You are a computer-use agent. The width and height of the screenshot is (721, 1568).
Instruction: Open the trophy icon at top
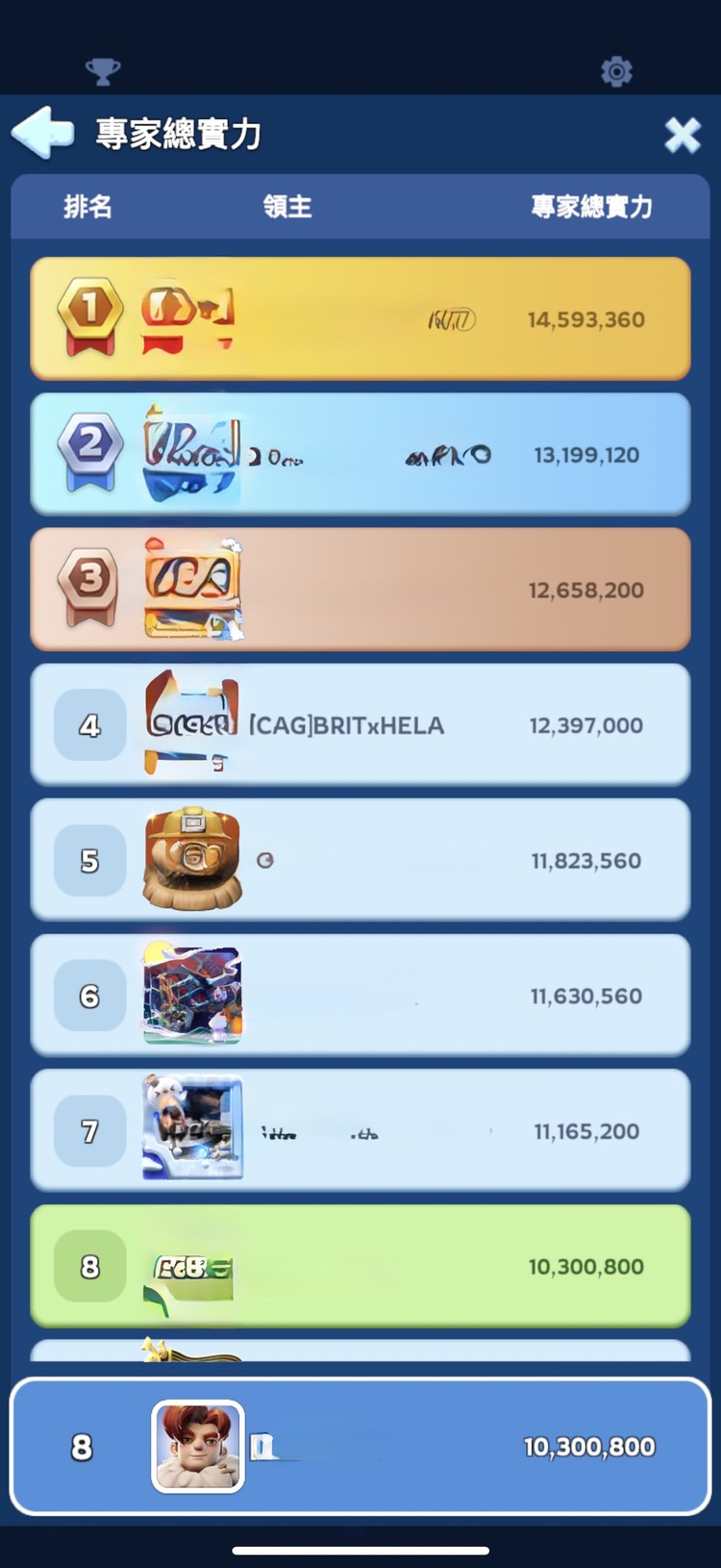[x=103, y=71]
